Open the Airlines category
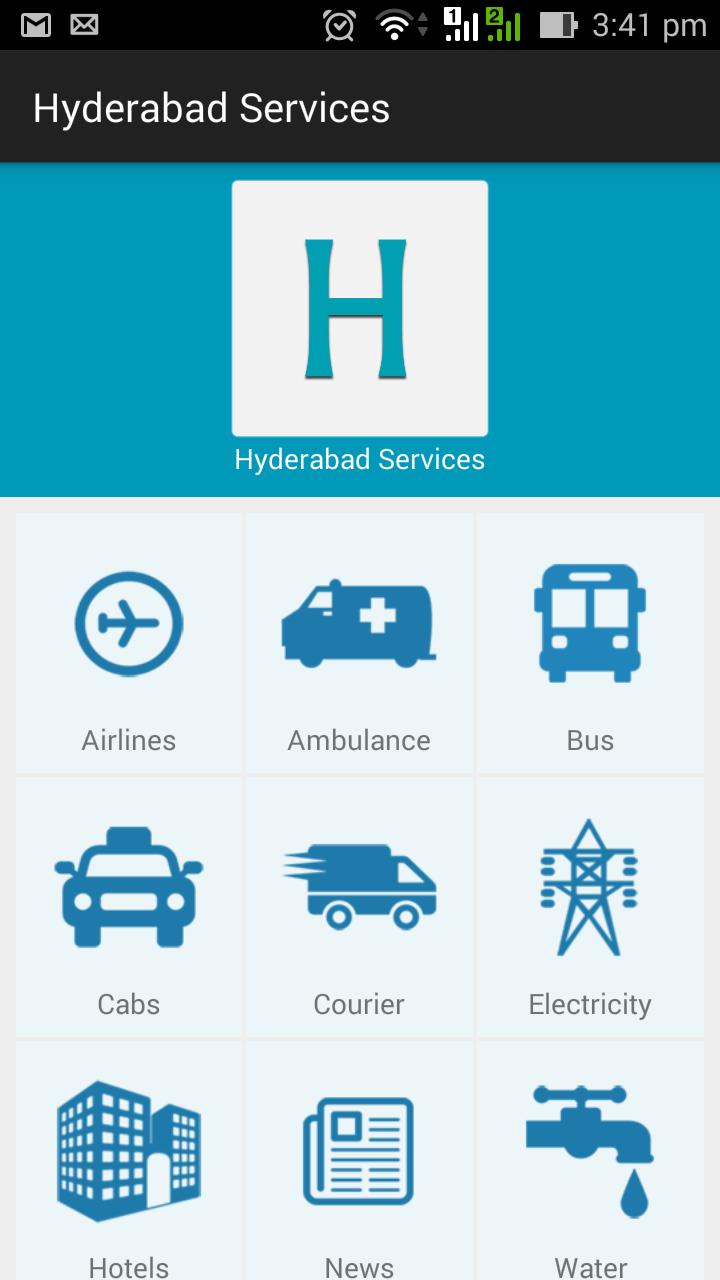The image size is (720, 1280). click(x=129, y=643)
